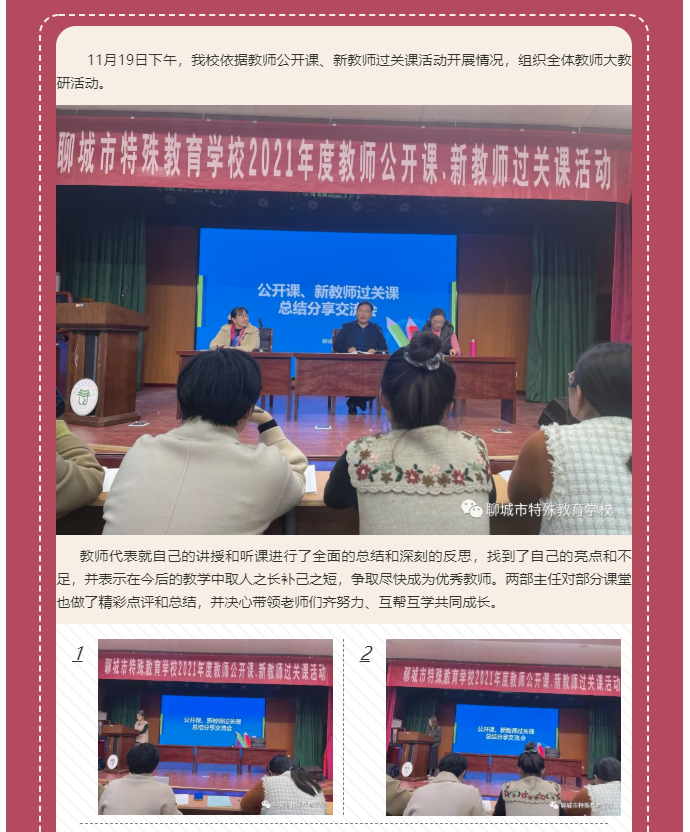This screenshot has height=832, width=690.
Task: Open the large meeting photo at the top
Action: tap(343, 320)
